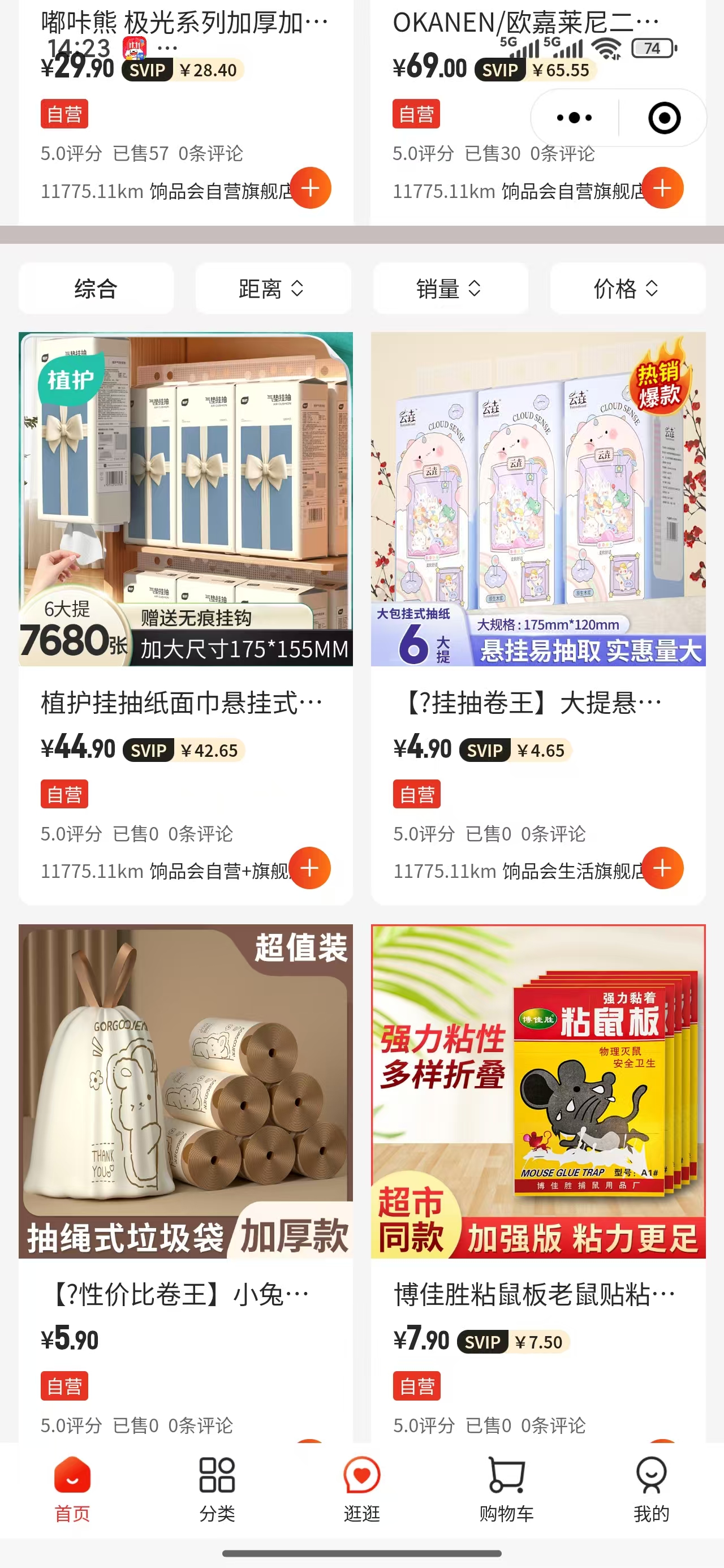Image resolution: width=724 pixels, height=1568 pixels.
Task: Sort products by 销量
Action: point(449,288)
